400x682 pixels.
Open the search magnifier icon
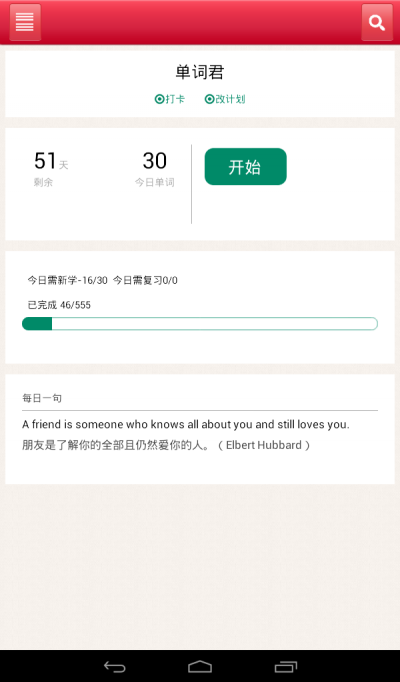[377, 22]
